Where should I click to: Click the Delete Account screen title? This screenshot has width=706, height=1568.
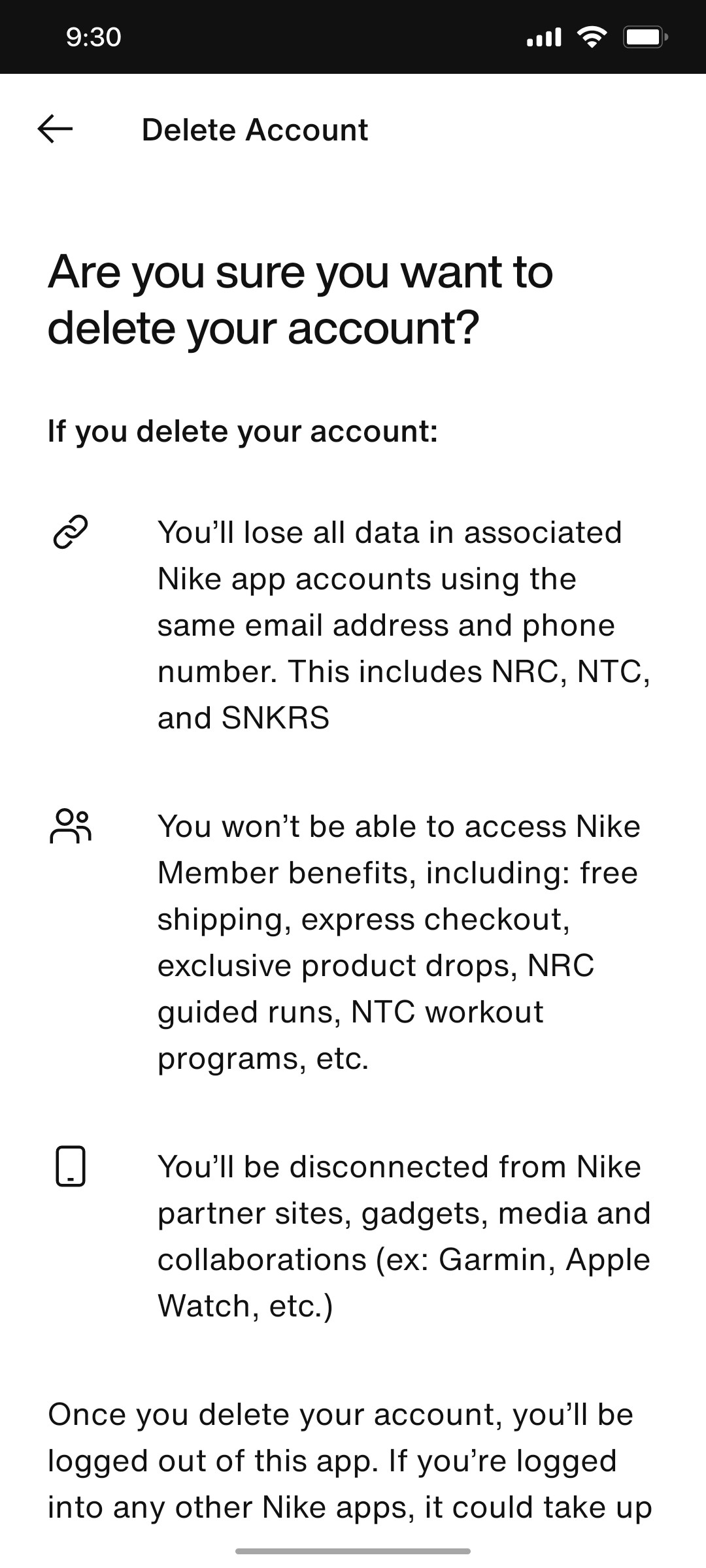[255, 129]
